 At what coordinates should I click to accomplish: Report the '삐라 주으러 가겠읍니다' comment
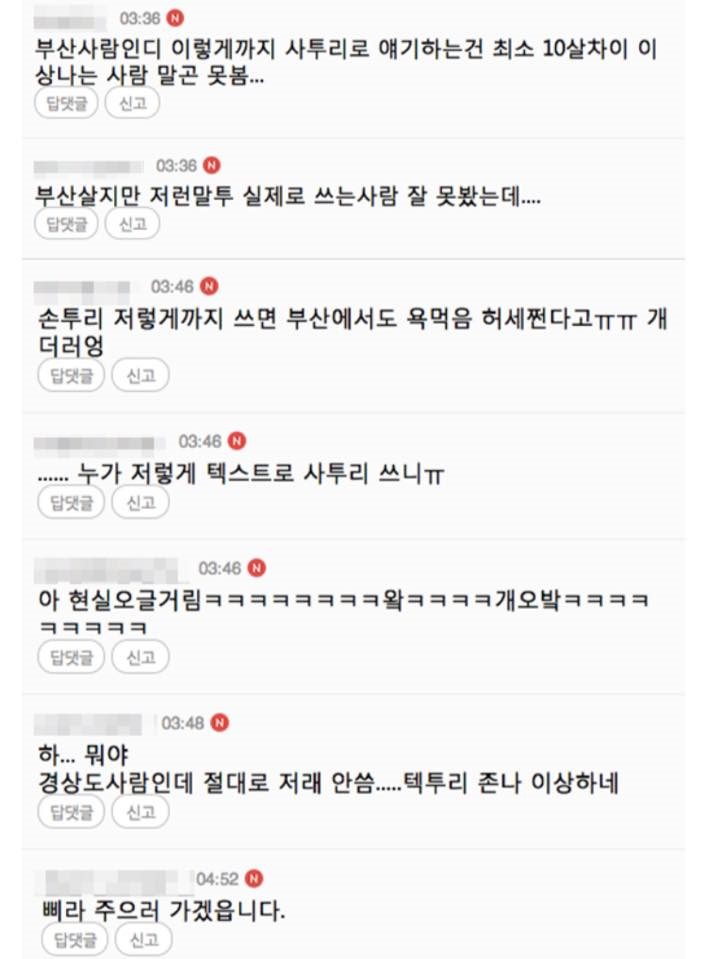pos(144,940)
